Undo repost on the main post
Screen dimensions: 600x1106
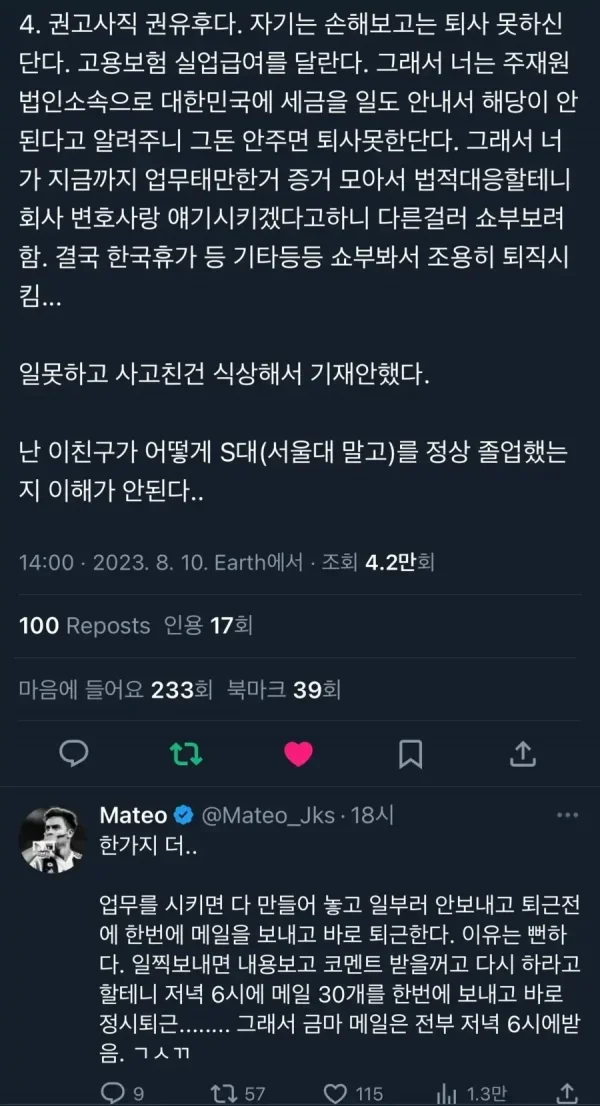(x=186, y=753)
